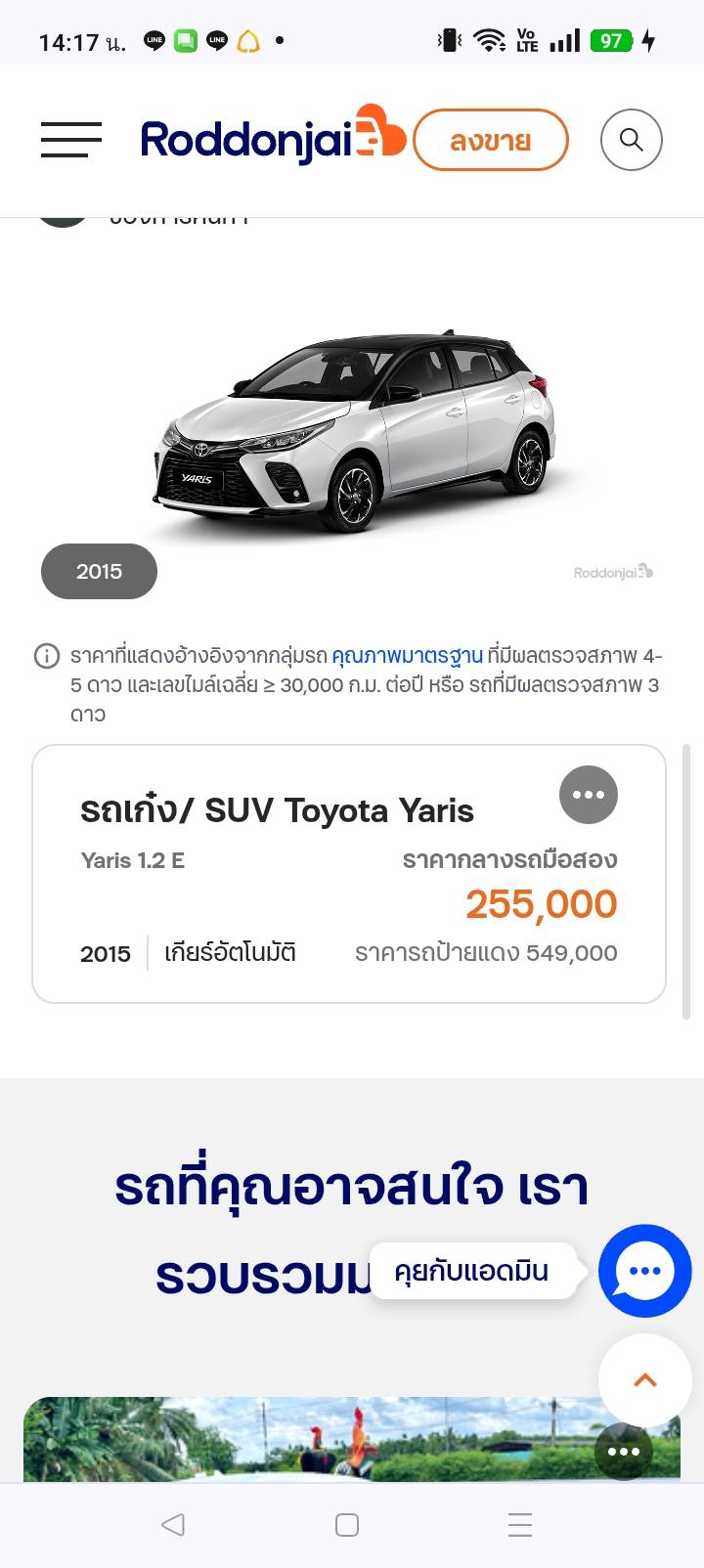This screenshot has width=704, height=1568.
Task: Tap the Roddonjai logo to go home
Action: [x=272, y=140]
